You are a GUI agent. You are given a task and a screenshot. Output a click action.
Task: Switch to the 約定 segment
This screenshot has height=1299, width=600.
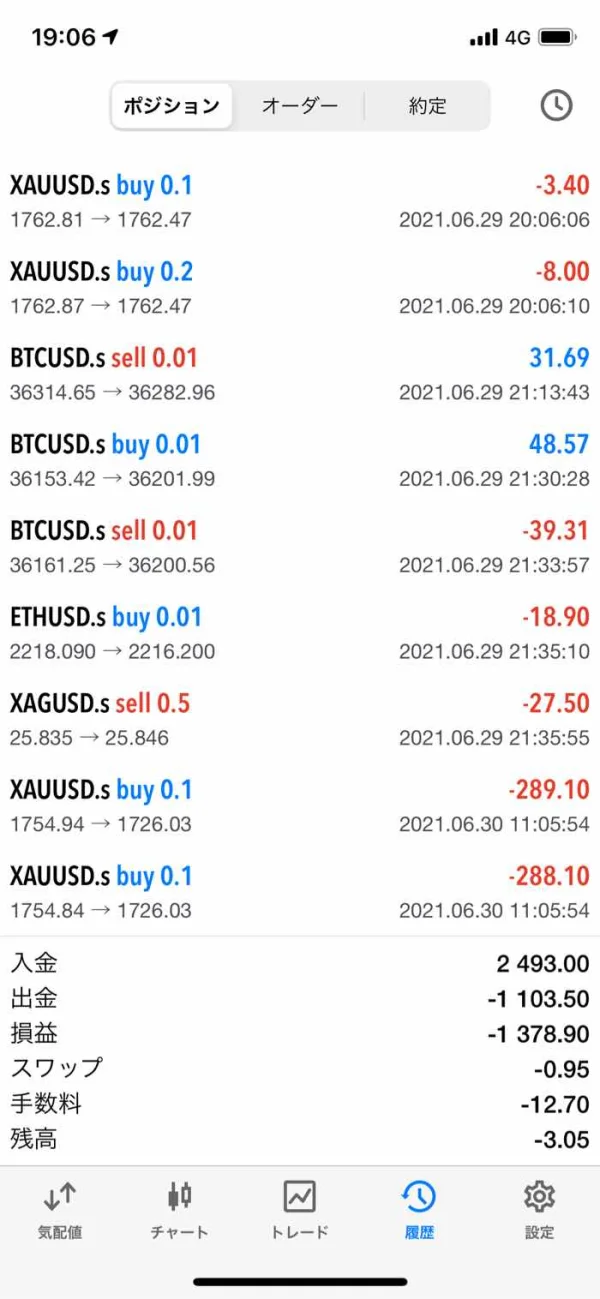tap(427, 106)
